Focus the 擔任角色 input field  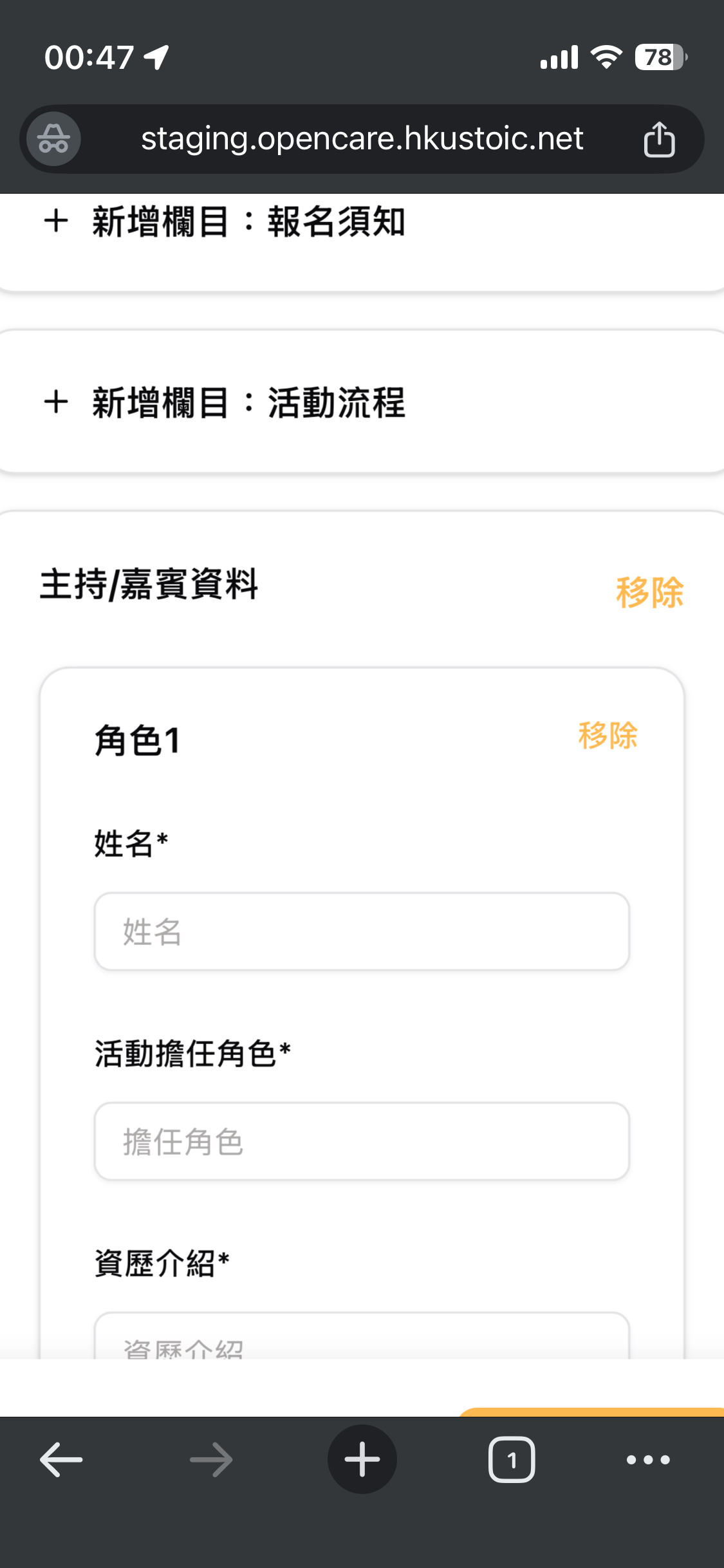[362, 1141]
